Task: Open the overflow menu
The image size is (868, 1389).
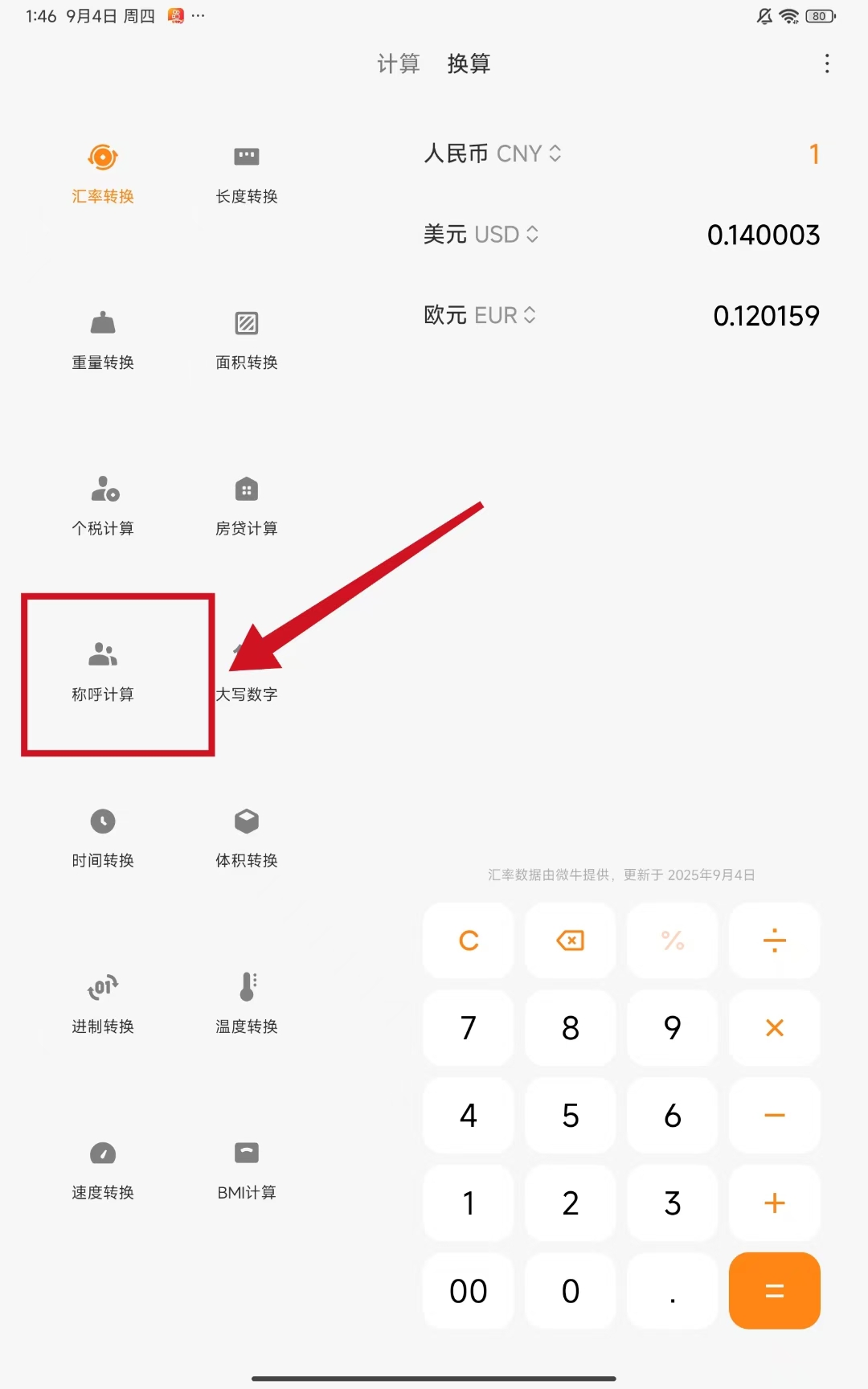Action: tap(826, 64)
